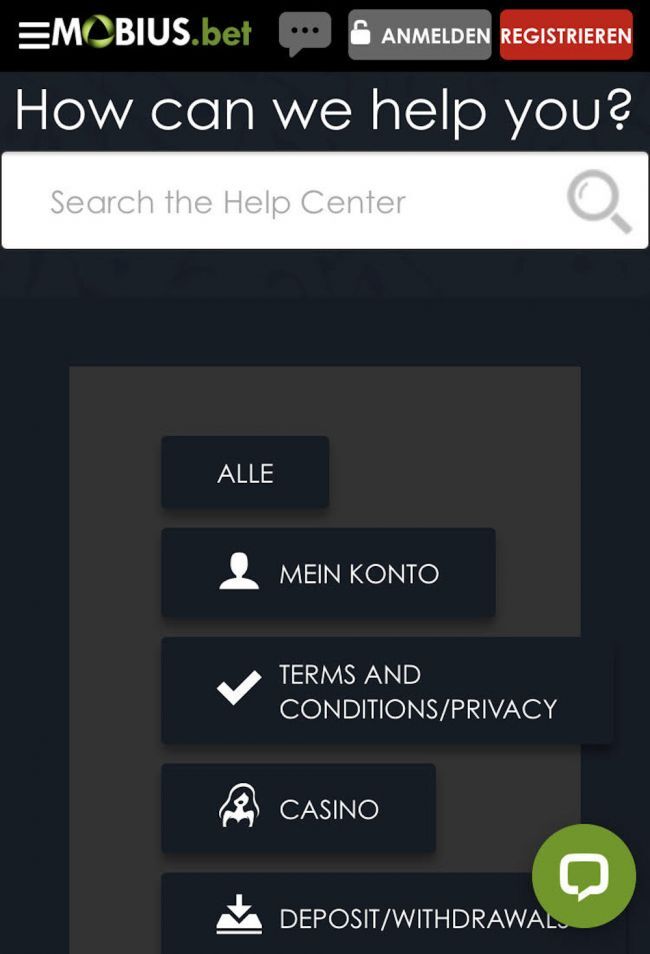Open Terms and Conditions/Privacy category
The width and height of the screenshot is (650, 954).
point(386,691)
